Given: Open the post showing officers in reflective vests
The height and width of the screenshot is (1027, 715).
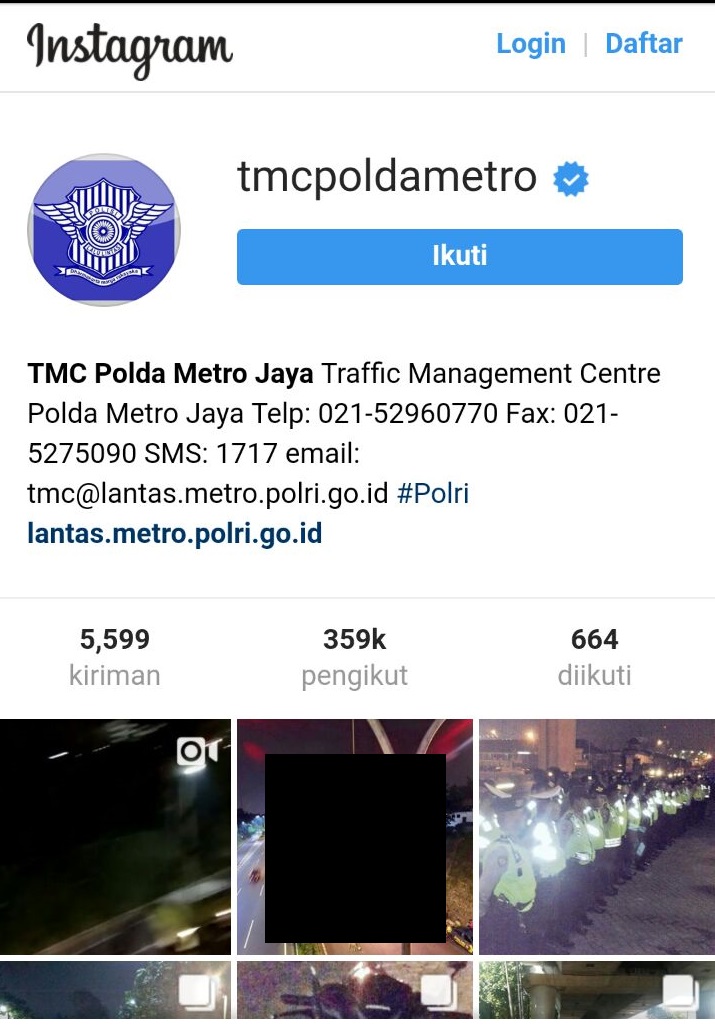Looking at the screenshot, I should (596, 836).
